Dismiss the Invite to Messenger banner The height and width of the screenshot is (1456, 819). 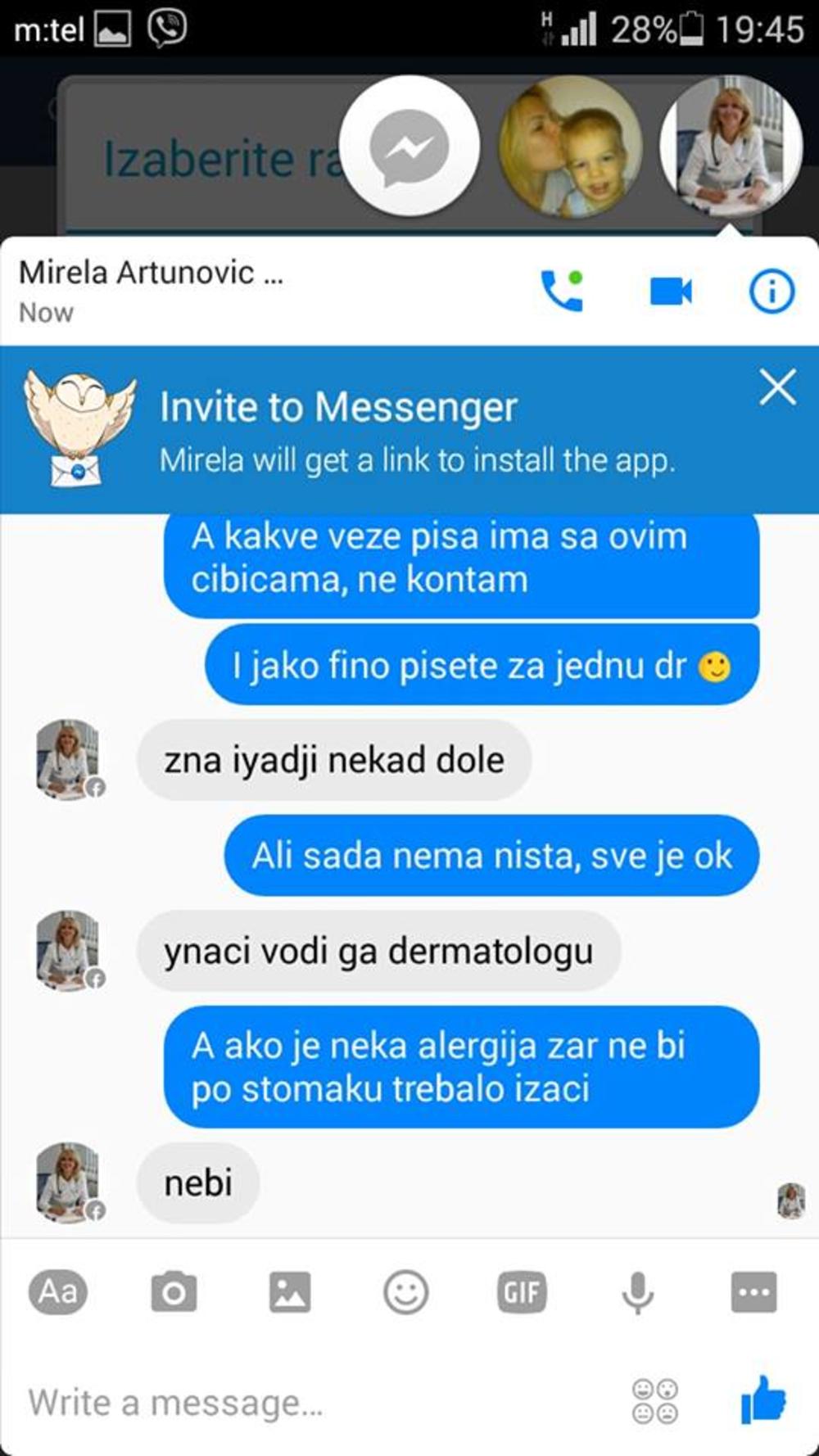click(777, 387)
